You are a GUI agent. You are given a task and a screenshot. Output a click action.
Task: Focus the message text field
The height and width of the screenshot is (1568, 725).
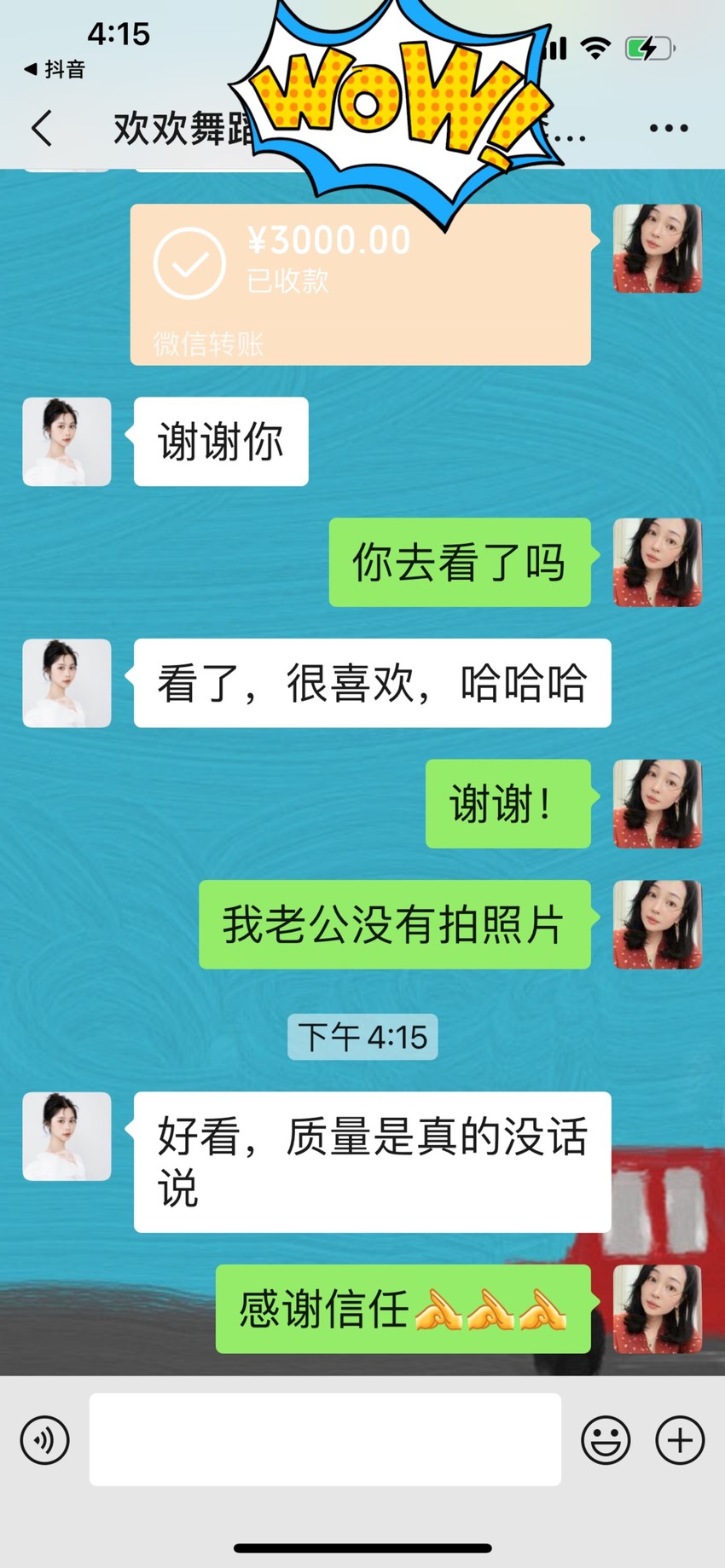click(x=325, y=1439)
